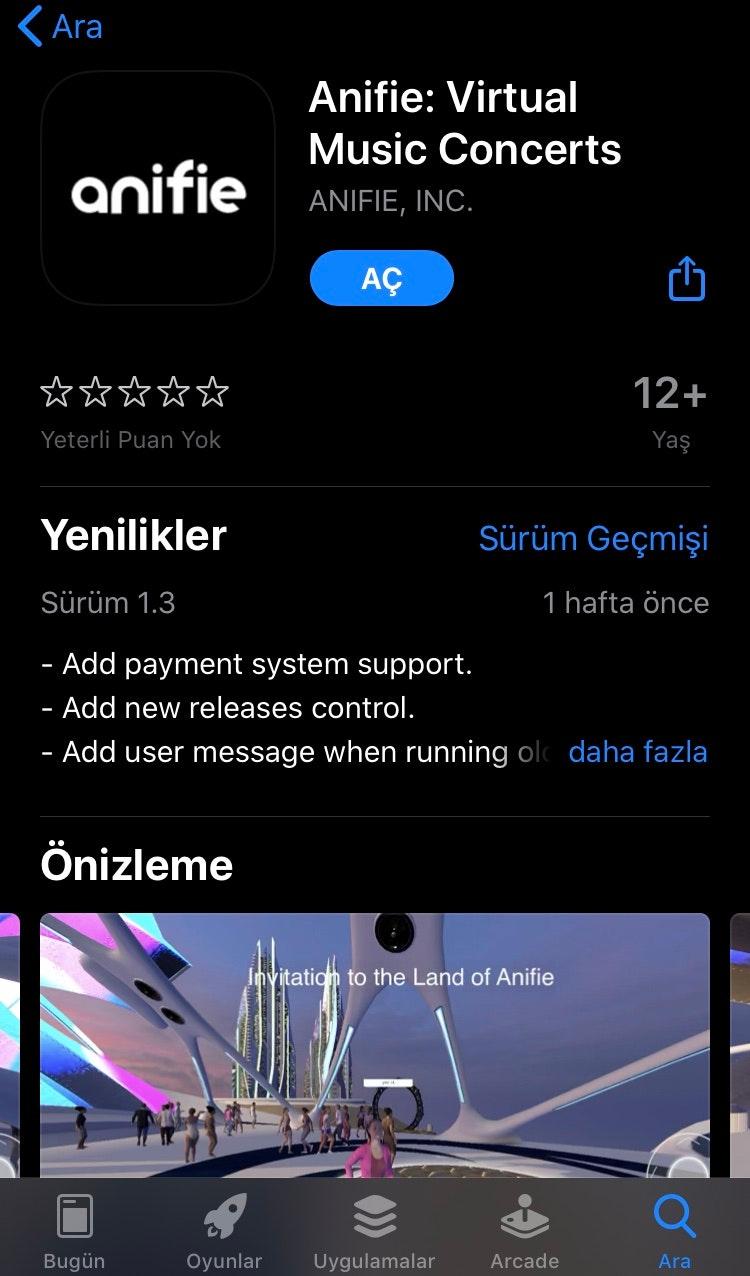Open the Arcade tab

524,1231
